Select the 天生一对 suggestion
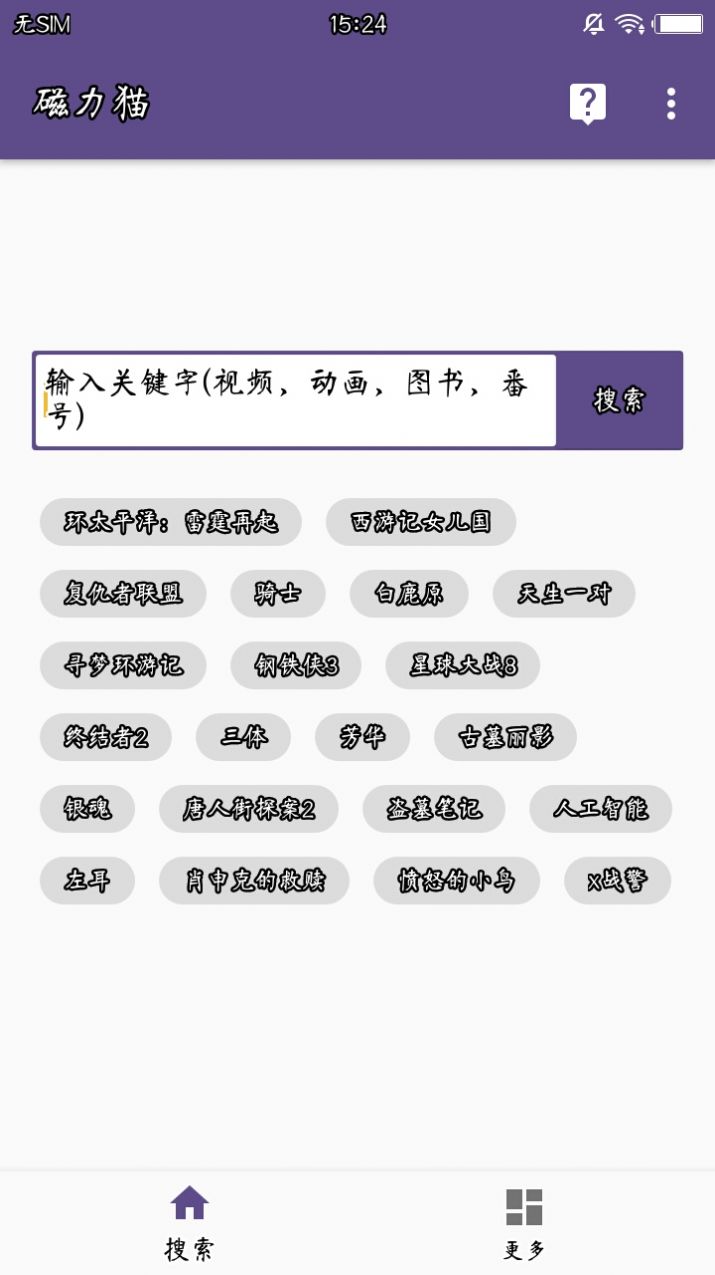The height and width of the screenshot is (1275, 715). (564, 594)
